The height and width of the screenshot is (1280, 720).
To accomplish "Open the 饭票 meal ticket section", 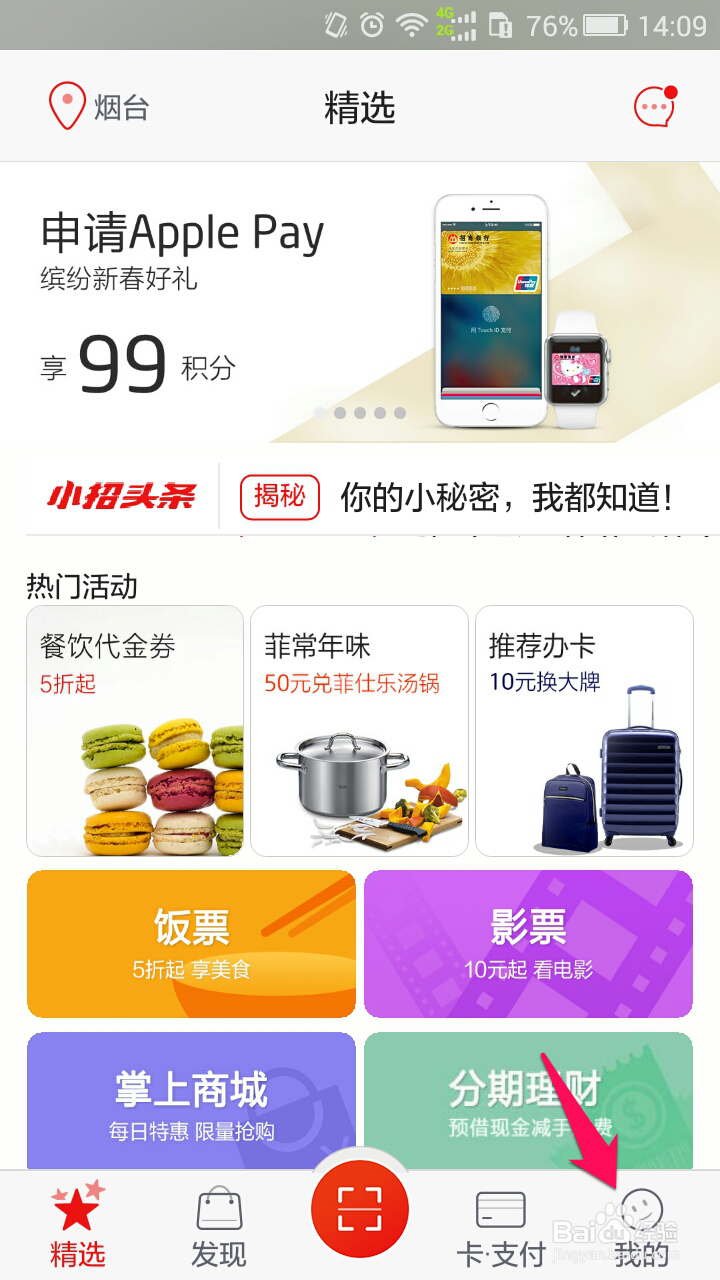I will click(x=190, y=941).
